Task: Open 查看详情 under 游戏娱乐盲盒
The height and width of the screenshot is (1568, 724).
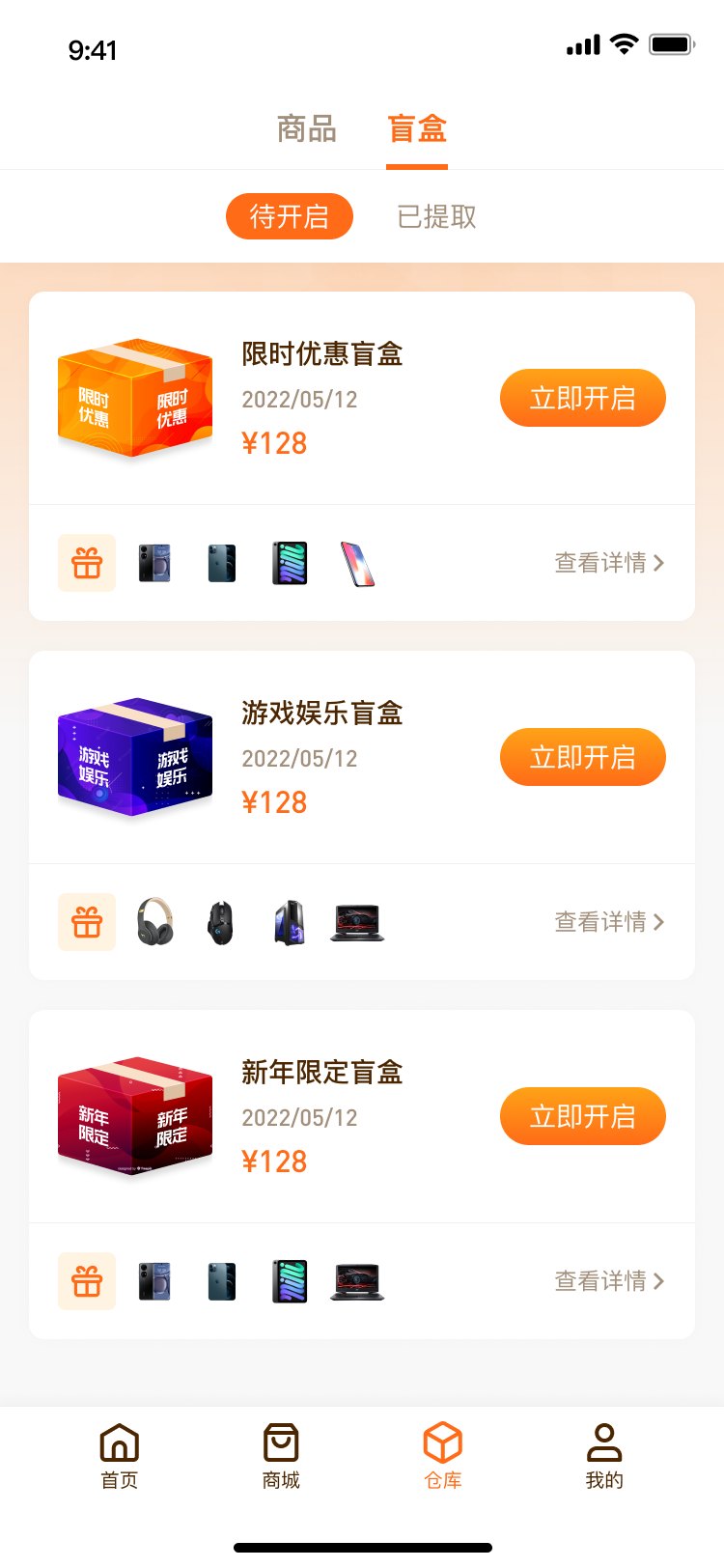Action: [x=609, y=922]
